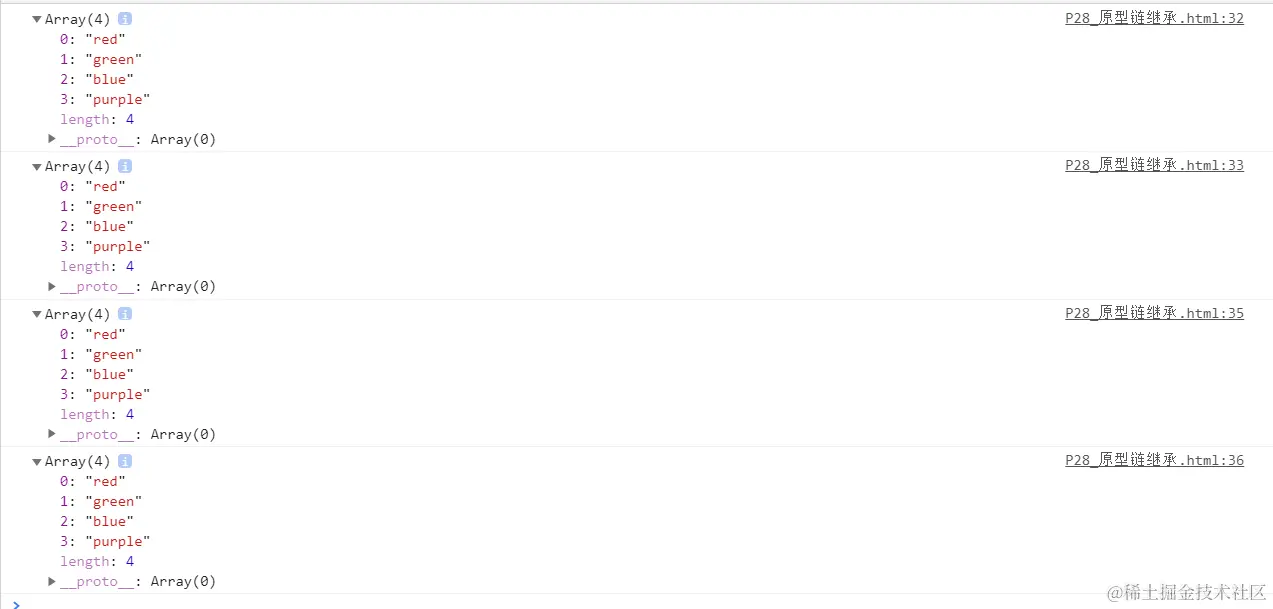This screenshot has height=609, width=1273.
Task: Collapse the Array(4) logged from line 33
Action: coord(37,166)
